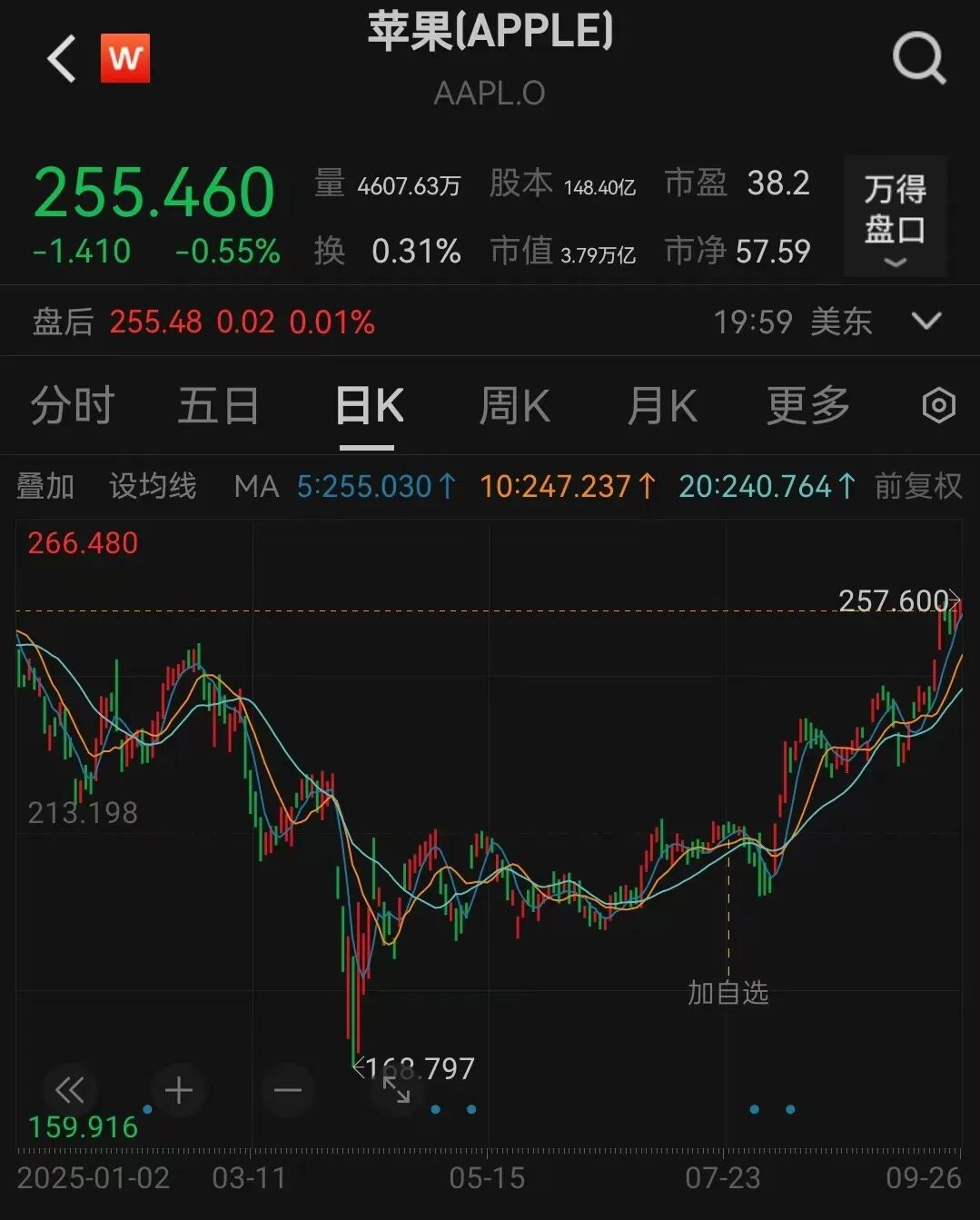980x1220 pixels.
Task: Open the stock search magnifier
Action: pyautogui.click(x=918, y=60)
